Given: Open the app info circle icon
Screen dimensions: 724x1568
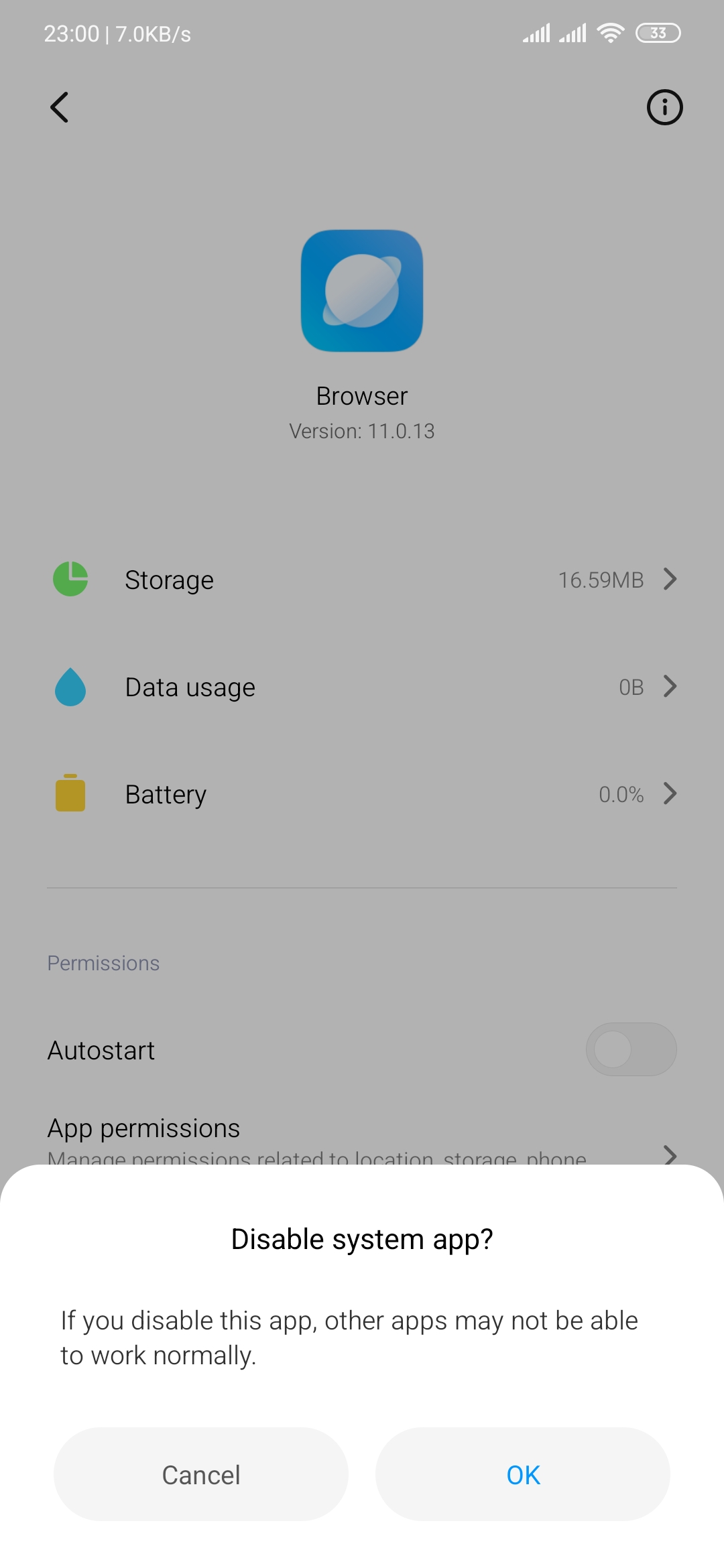Looking at the screenshot, I should click(x=664, y=107).
